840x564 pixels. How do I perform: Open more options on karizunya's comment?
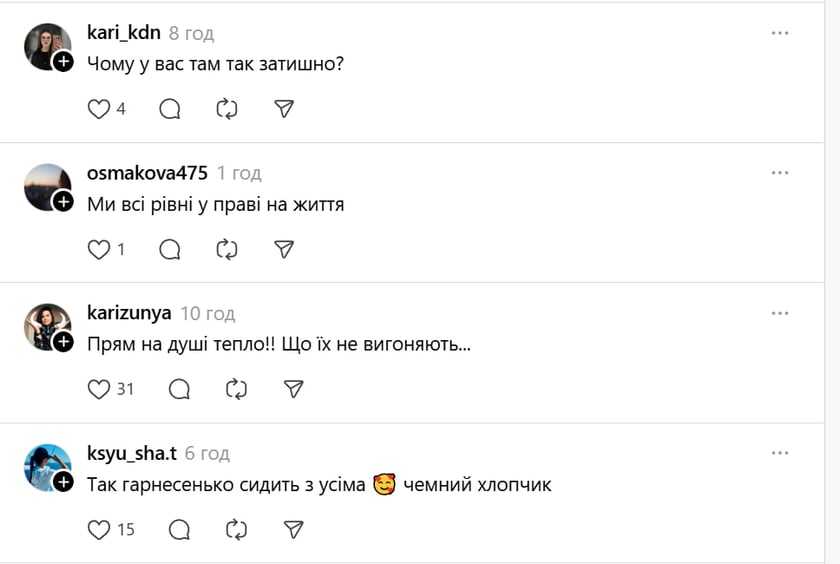780,313
